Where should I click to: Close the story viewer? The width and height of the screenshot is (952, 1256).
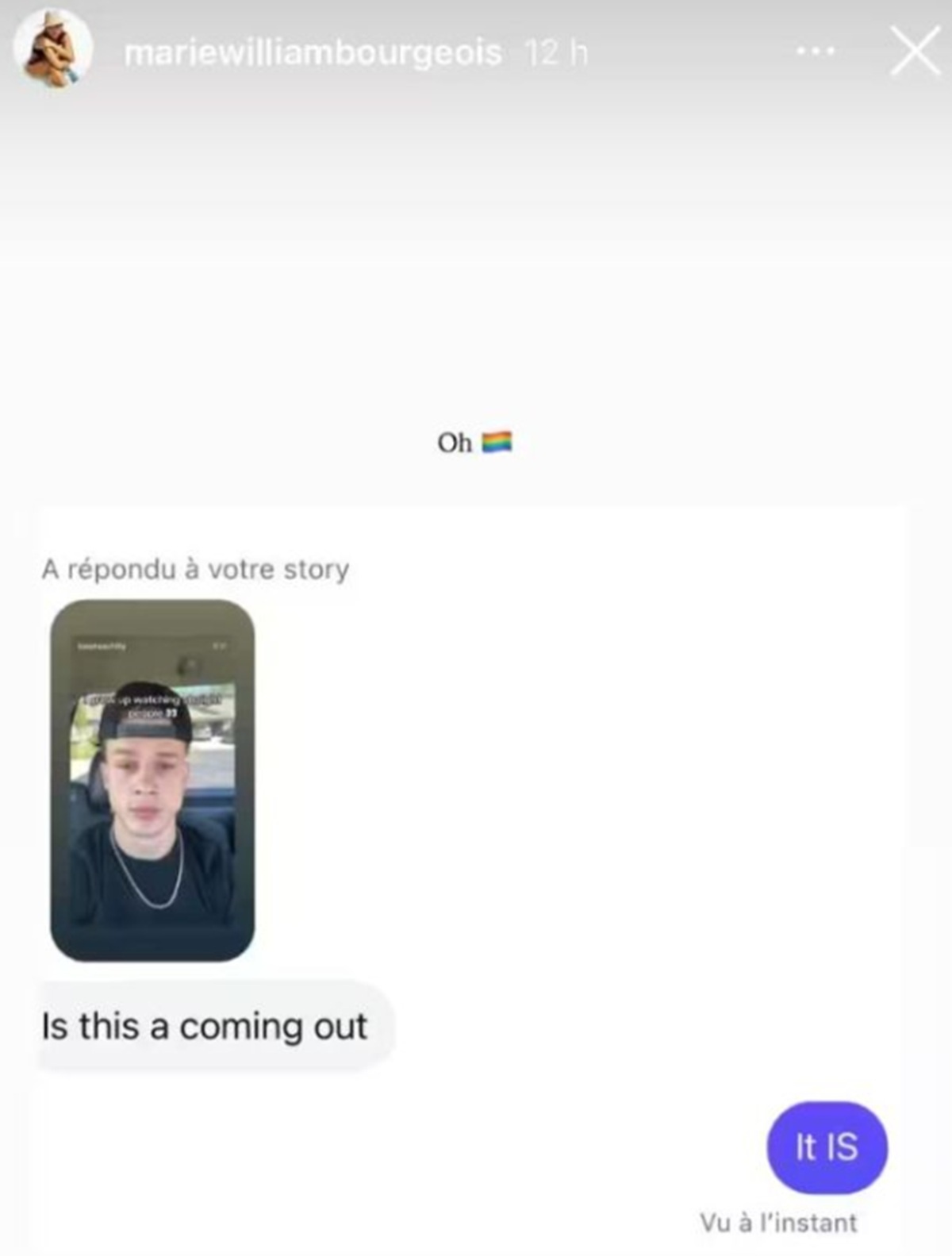coord(914,52)
